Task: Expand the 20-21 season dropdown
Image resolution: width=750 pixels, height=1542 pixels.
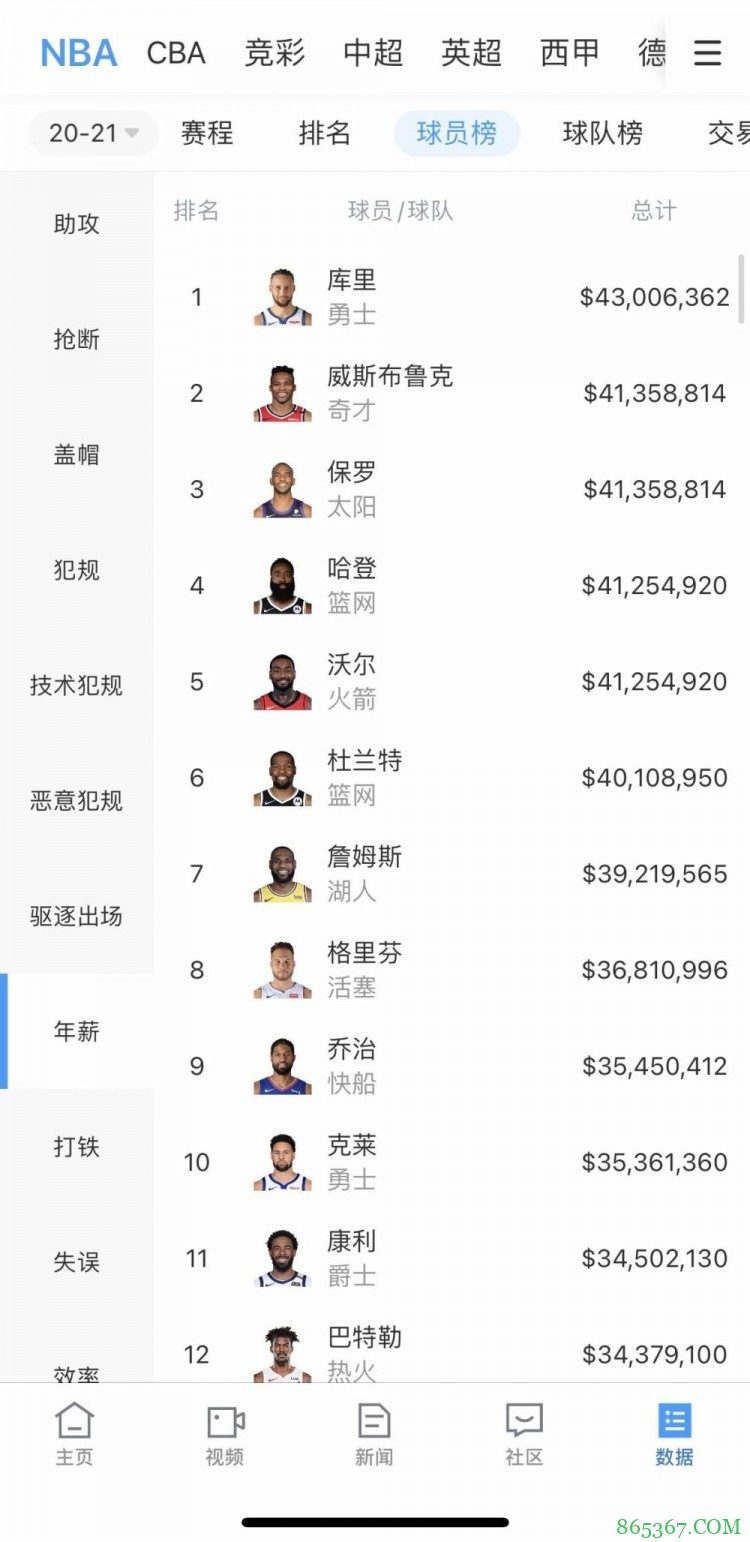Action: click(x=93, y=133)
